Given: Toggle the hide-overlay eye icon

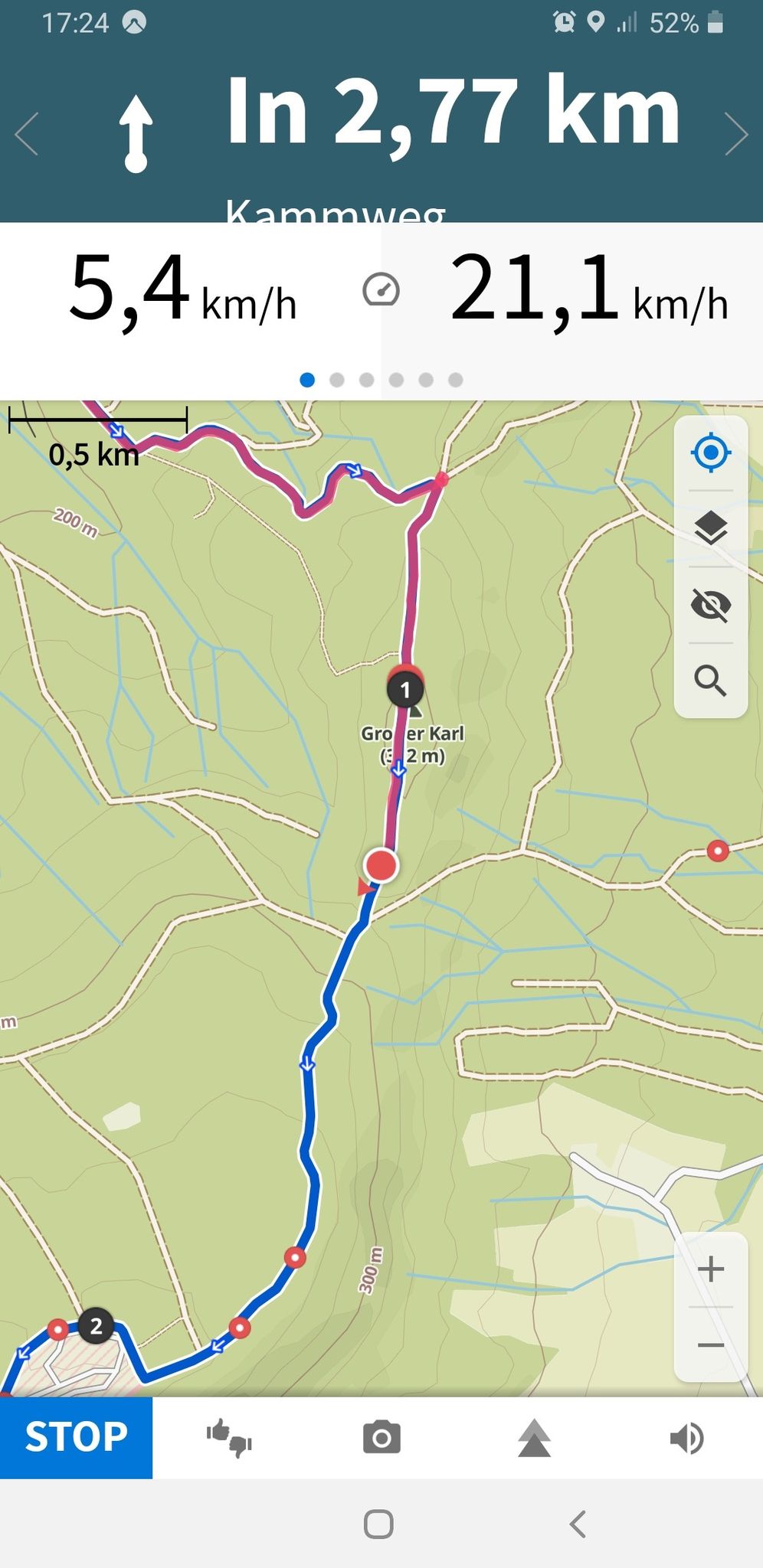Looking at the screenshot, I should click(x=710, y=605).
